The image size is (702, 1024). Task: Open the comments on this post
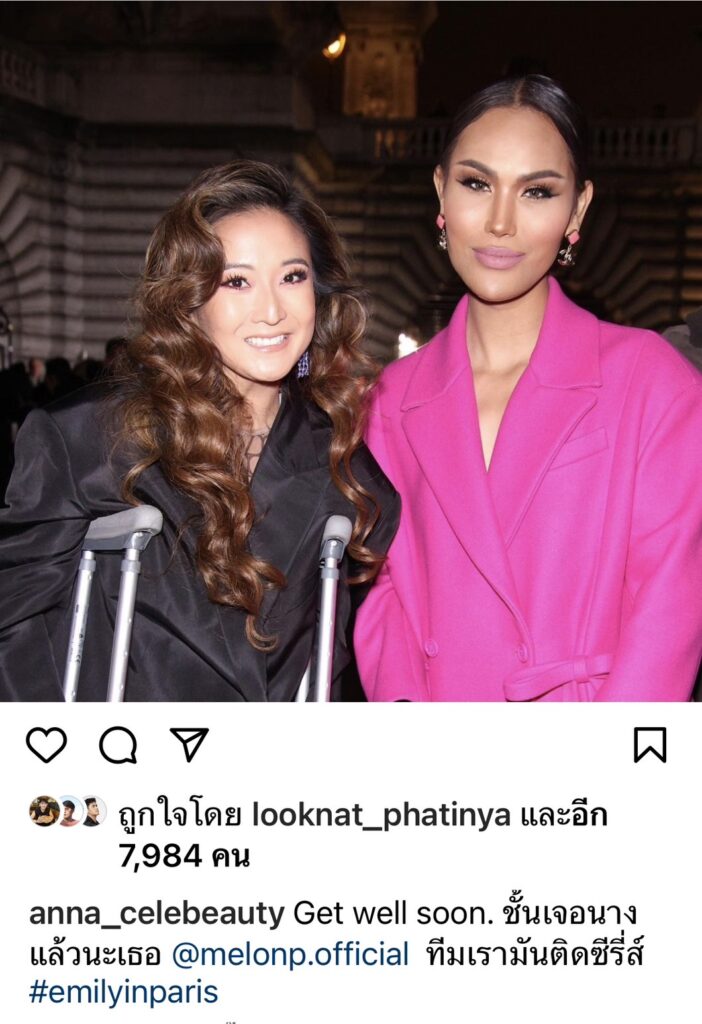(118, 745)
